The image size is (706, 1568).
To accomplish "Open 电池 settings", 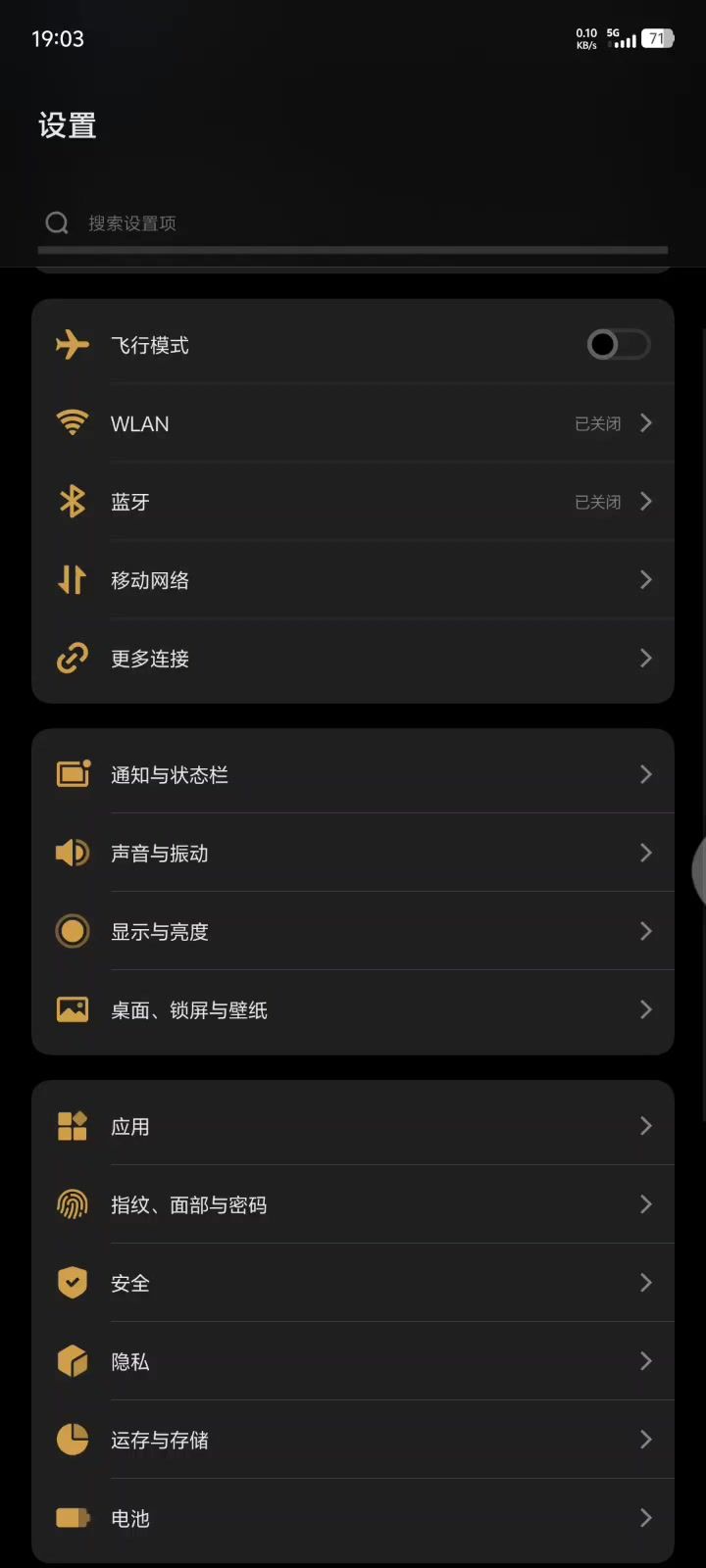I will 353,1519.
